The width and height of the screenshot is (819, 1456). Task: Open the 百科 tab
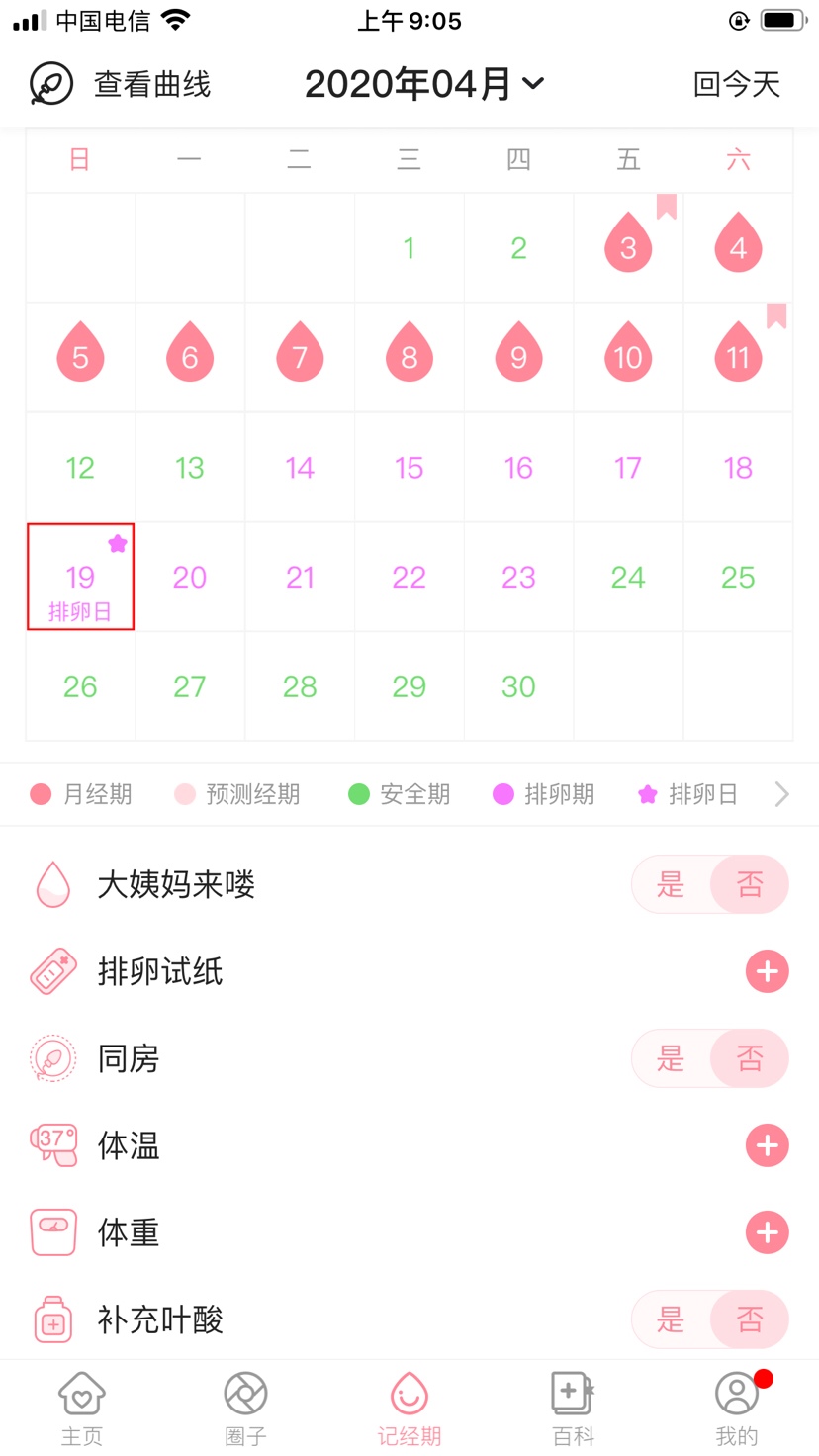pyautogui.click(x=573, y=1409)
